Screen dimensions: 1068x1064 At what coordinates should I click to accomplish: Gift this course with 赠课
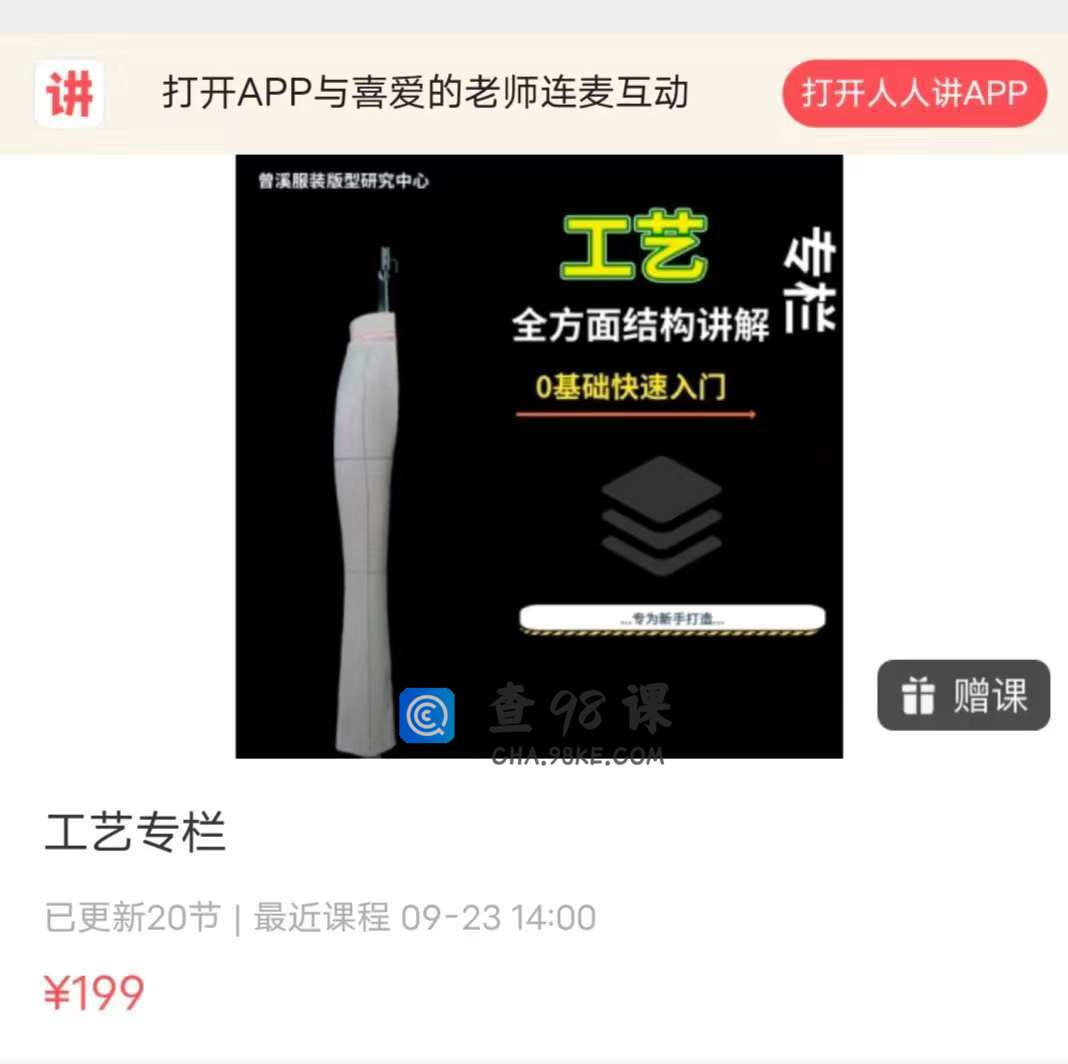(x=963, y=695)
